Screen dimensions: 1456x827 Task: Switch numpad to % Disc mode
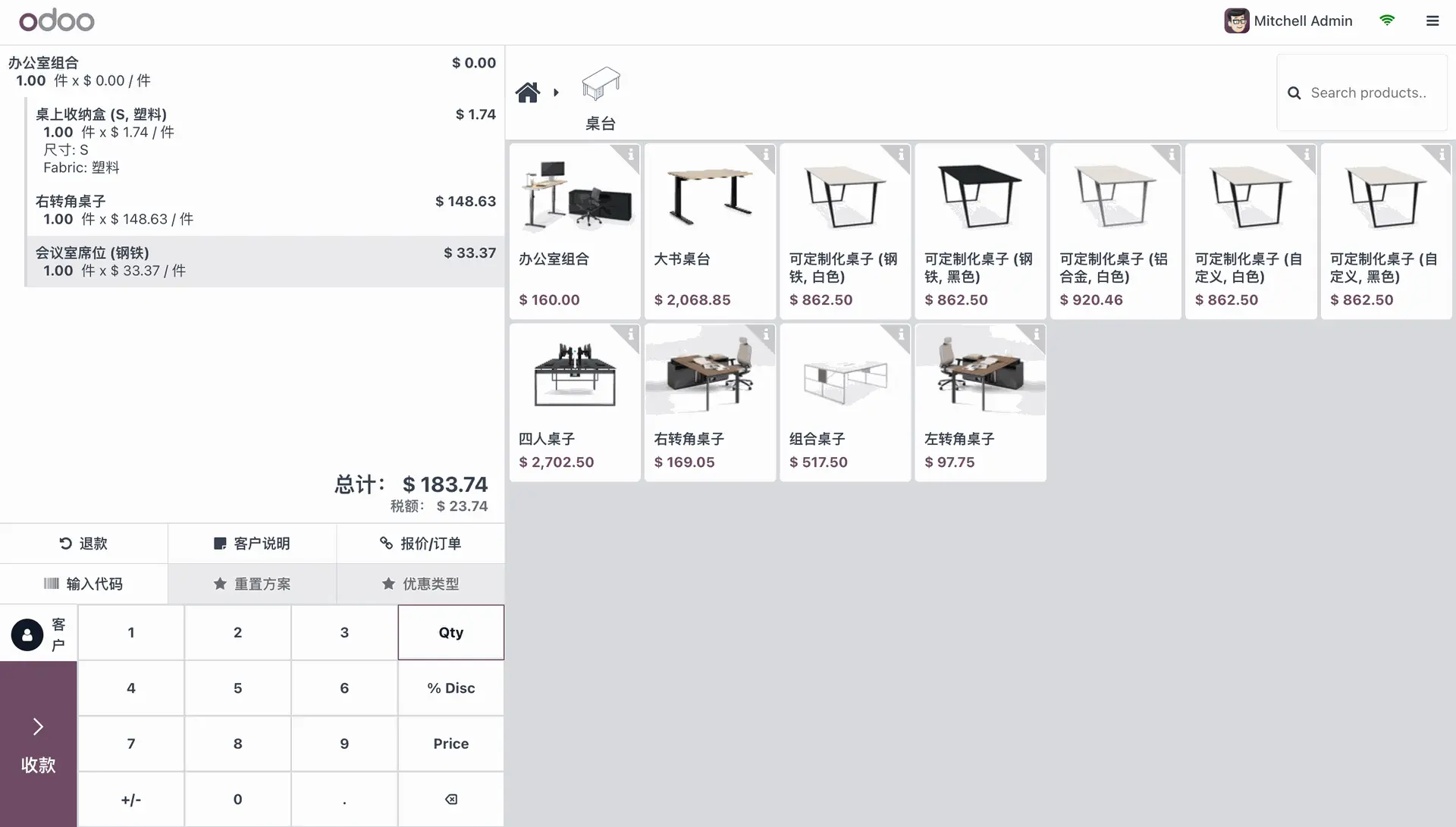click(x=450, y=688)
